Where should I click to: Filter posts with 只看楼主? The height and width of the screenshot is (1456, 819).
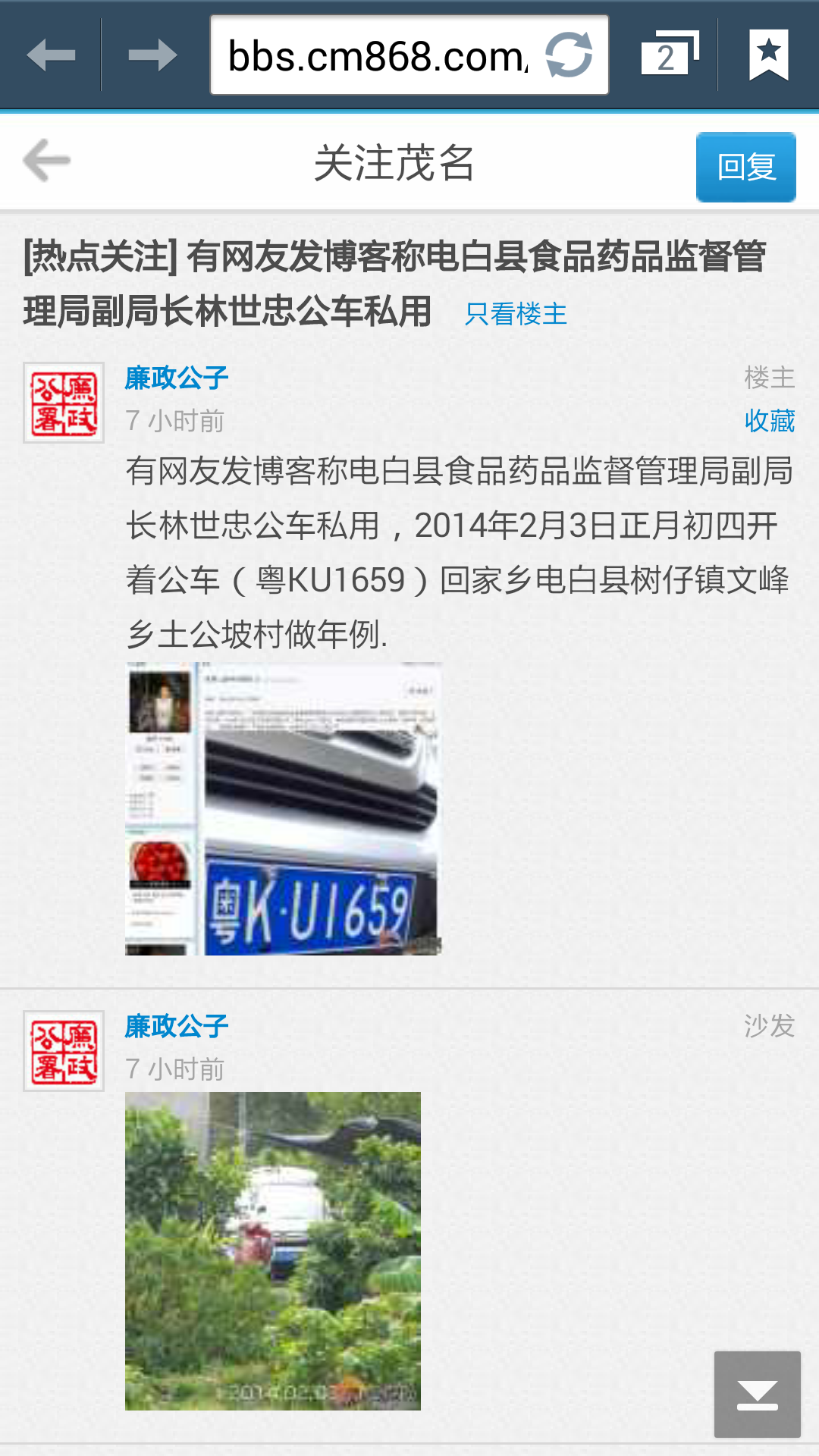pos(516,313)
